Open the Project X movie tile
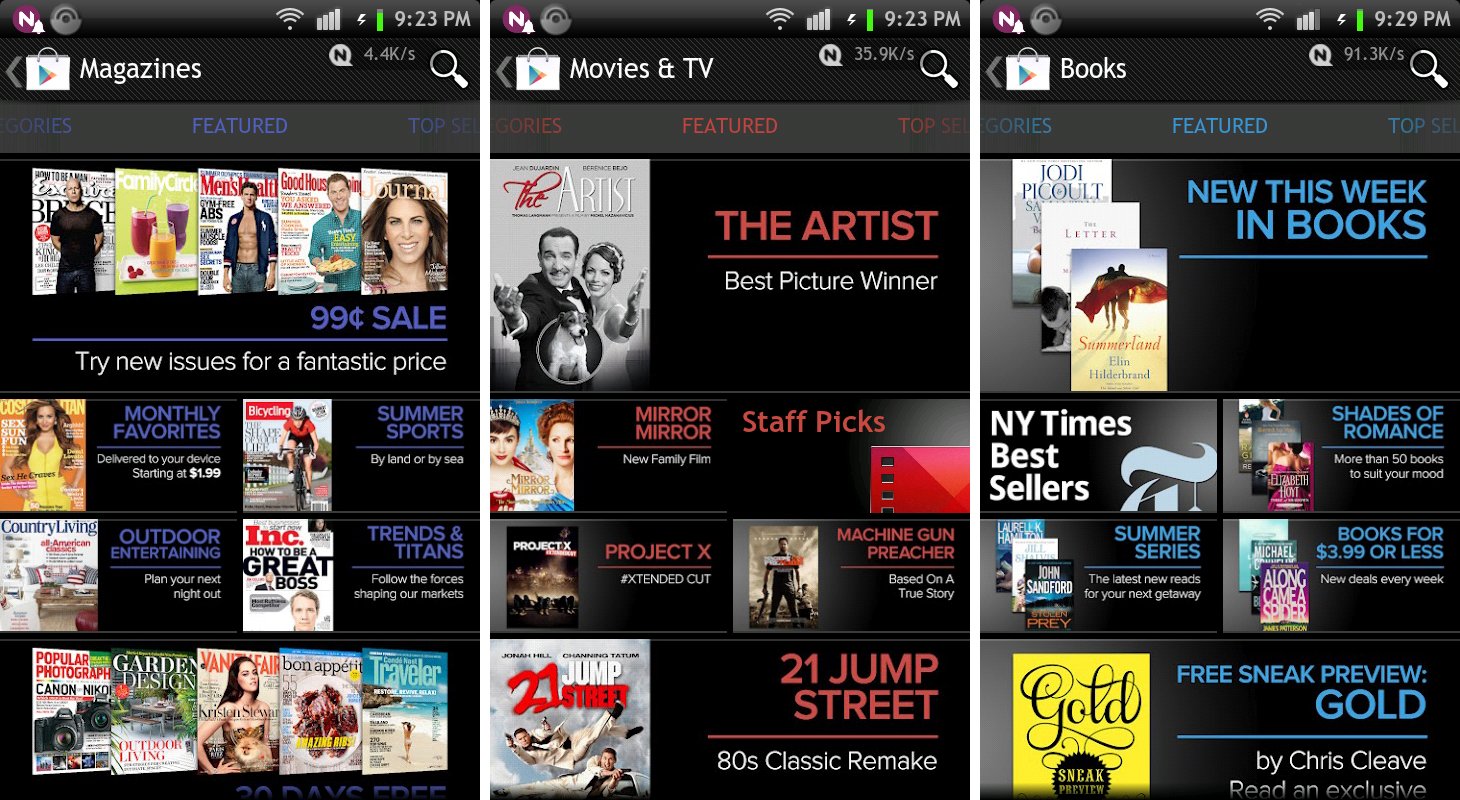The height and width of the screenshot is (800, 1460). tap(608, 575)
